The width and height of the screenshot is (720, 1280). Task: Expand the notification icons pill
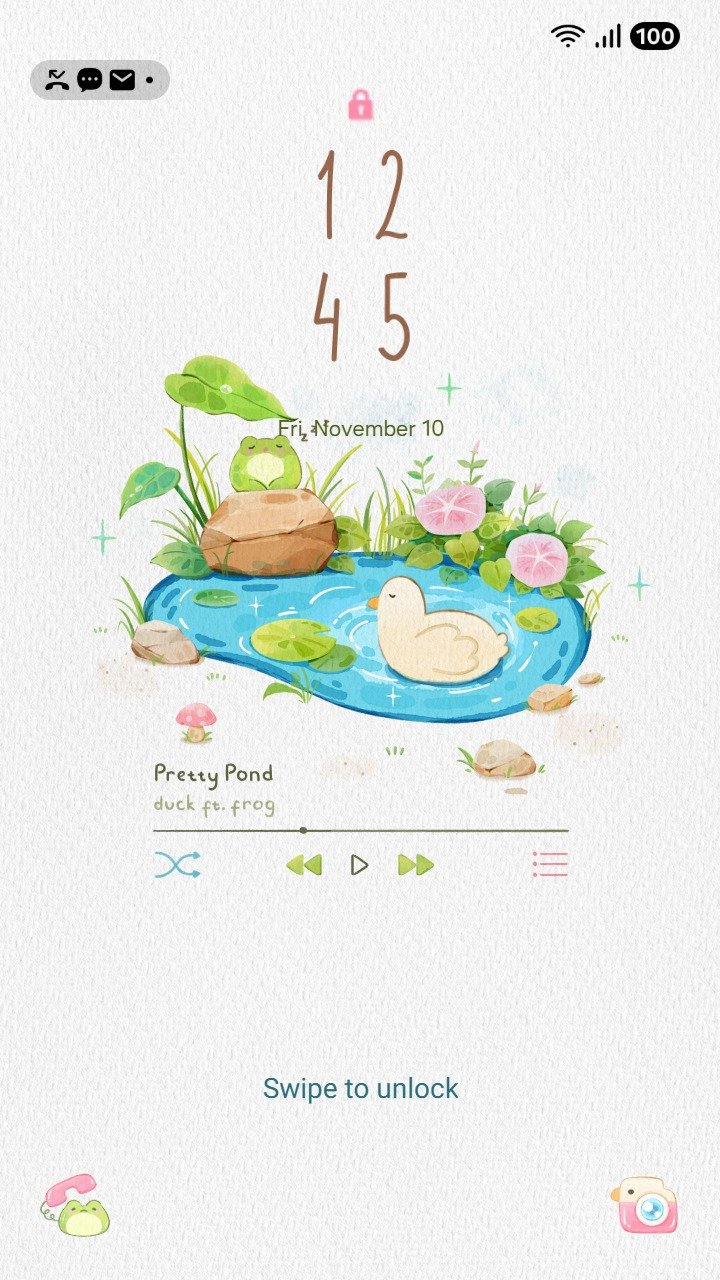click(100, 80)
